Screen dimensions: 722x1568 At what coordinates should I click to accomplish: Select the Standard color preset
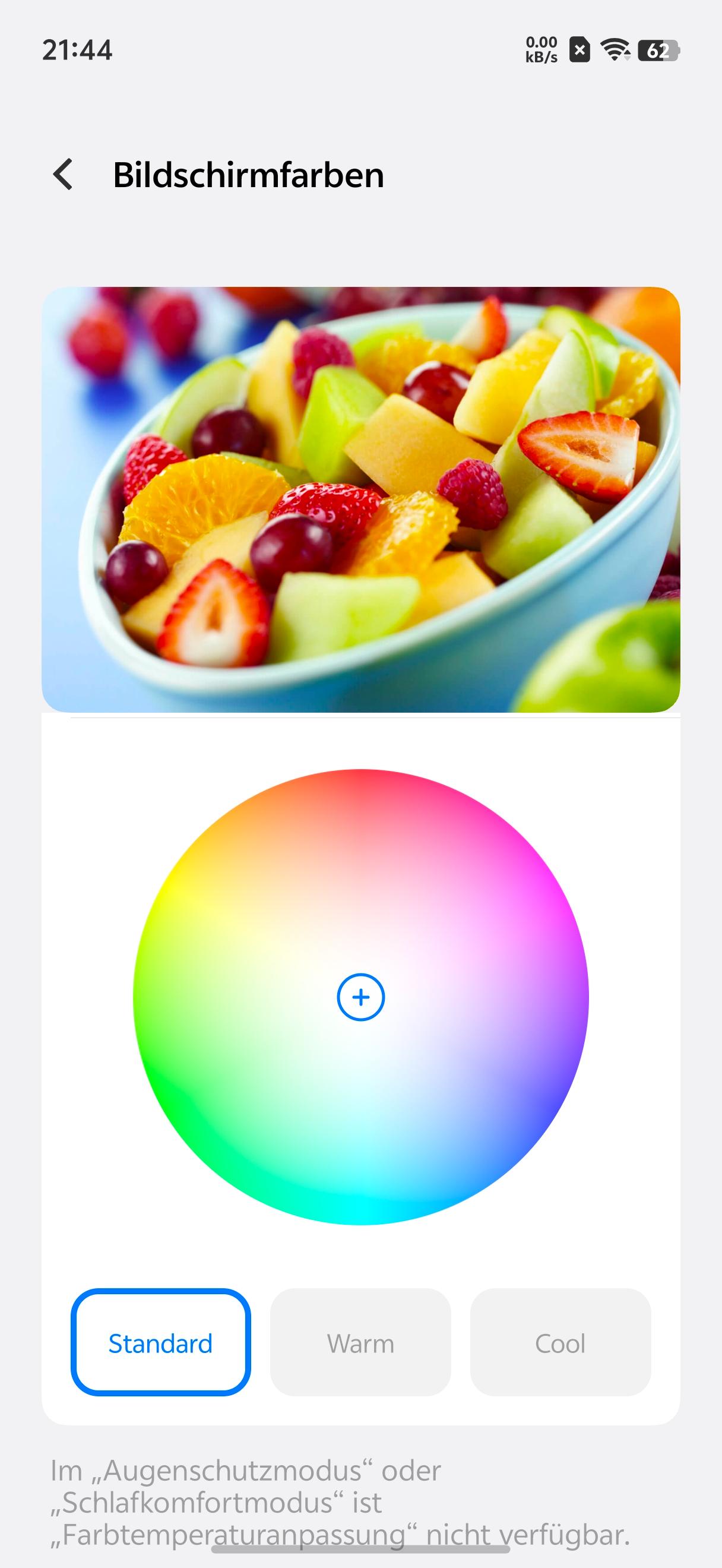160,1342
